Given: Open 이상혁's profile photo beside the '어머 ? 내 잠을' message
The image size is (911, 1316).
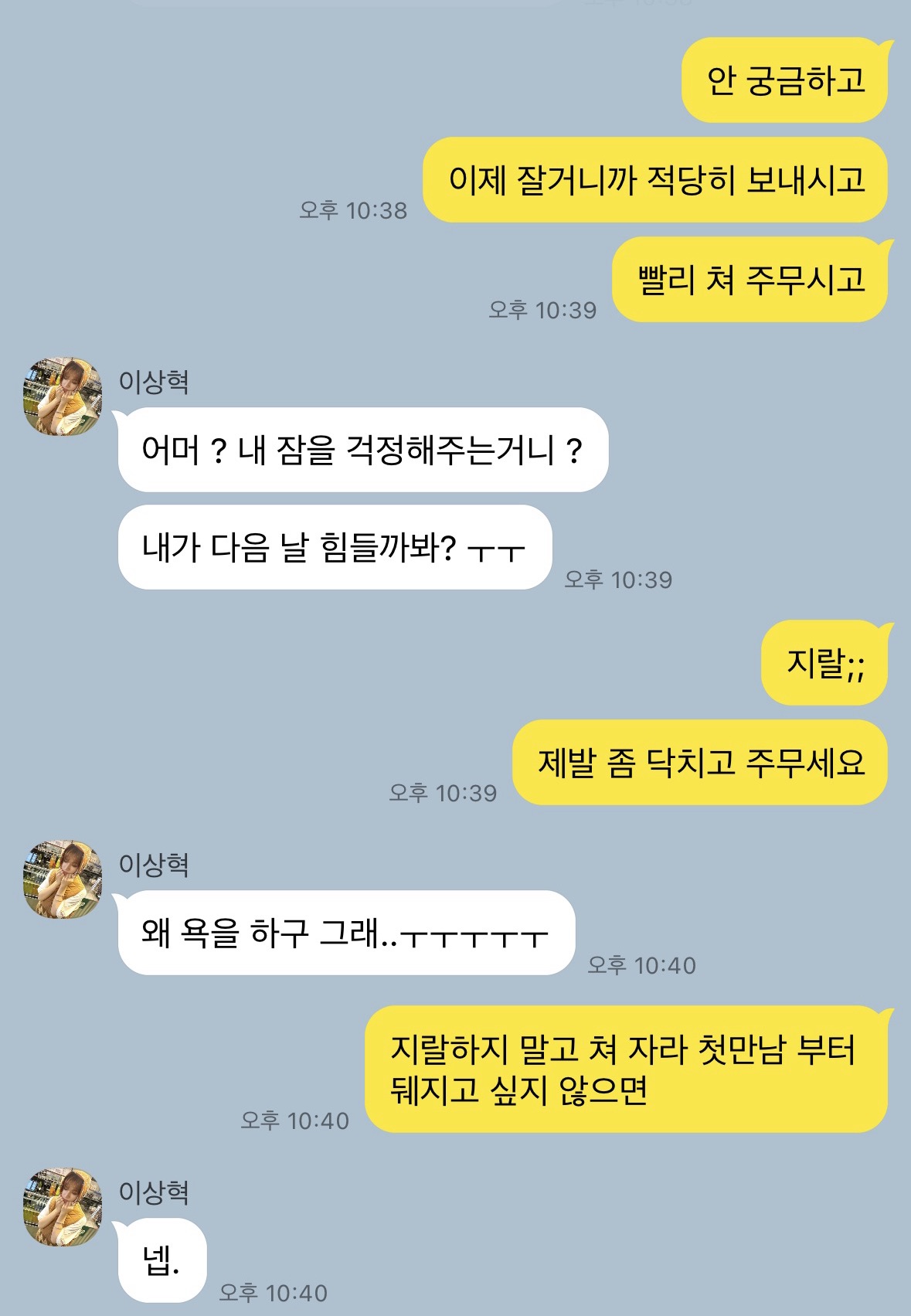Looking at the screenshot, I should pos(63,396).
